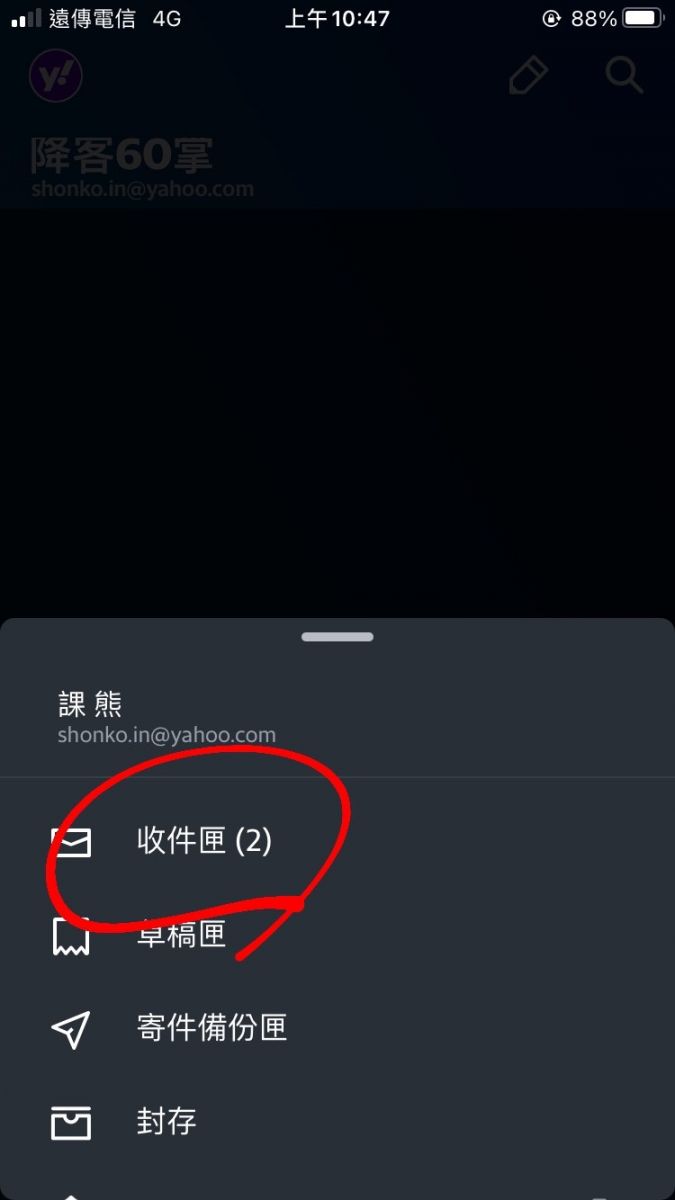This screenshot has height=1200, width=675.
Task: Open the 收件匣 inbox folder
Action: coord(204,841)
